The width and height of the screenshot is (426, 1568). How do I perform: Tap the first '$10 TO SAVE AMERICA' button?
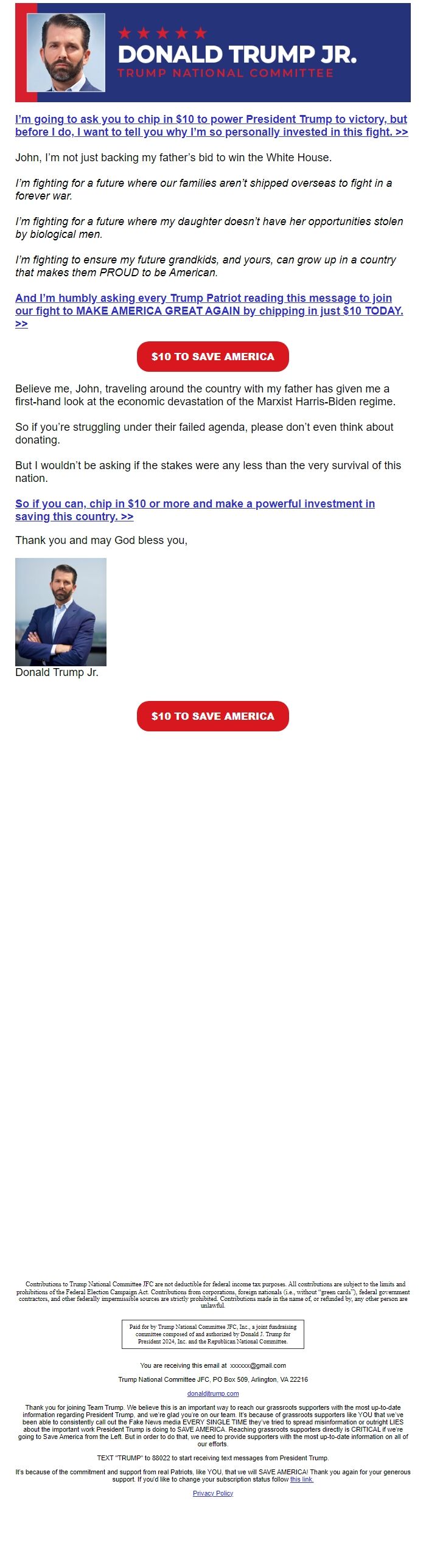click(212, 357)
